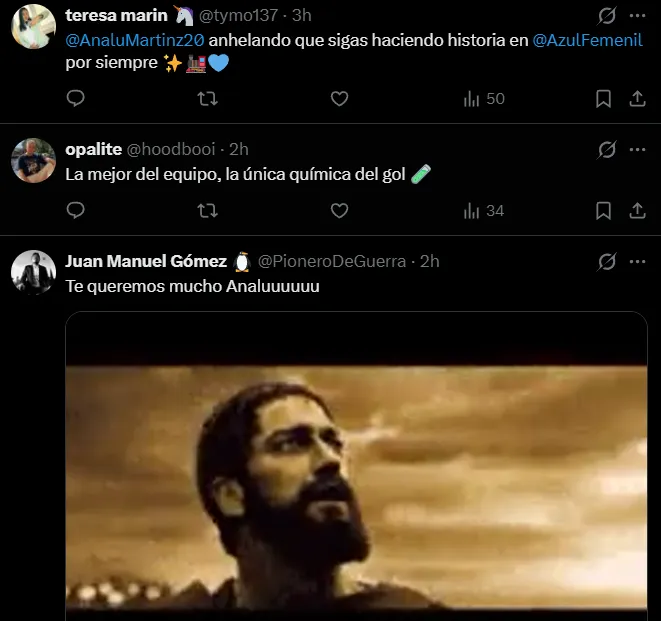The height and width of the screenshot is (621, 661).
Task: Open the @AnaluMartinz20 mention link
Action: (x=135, y=40)
